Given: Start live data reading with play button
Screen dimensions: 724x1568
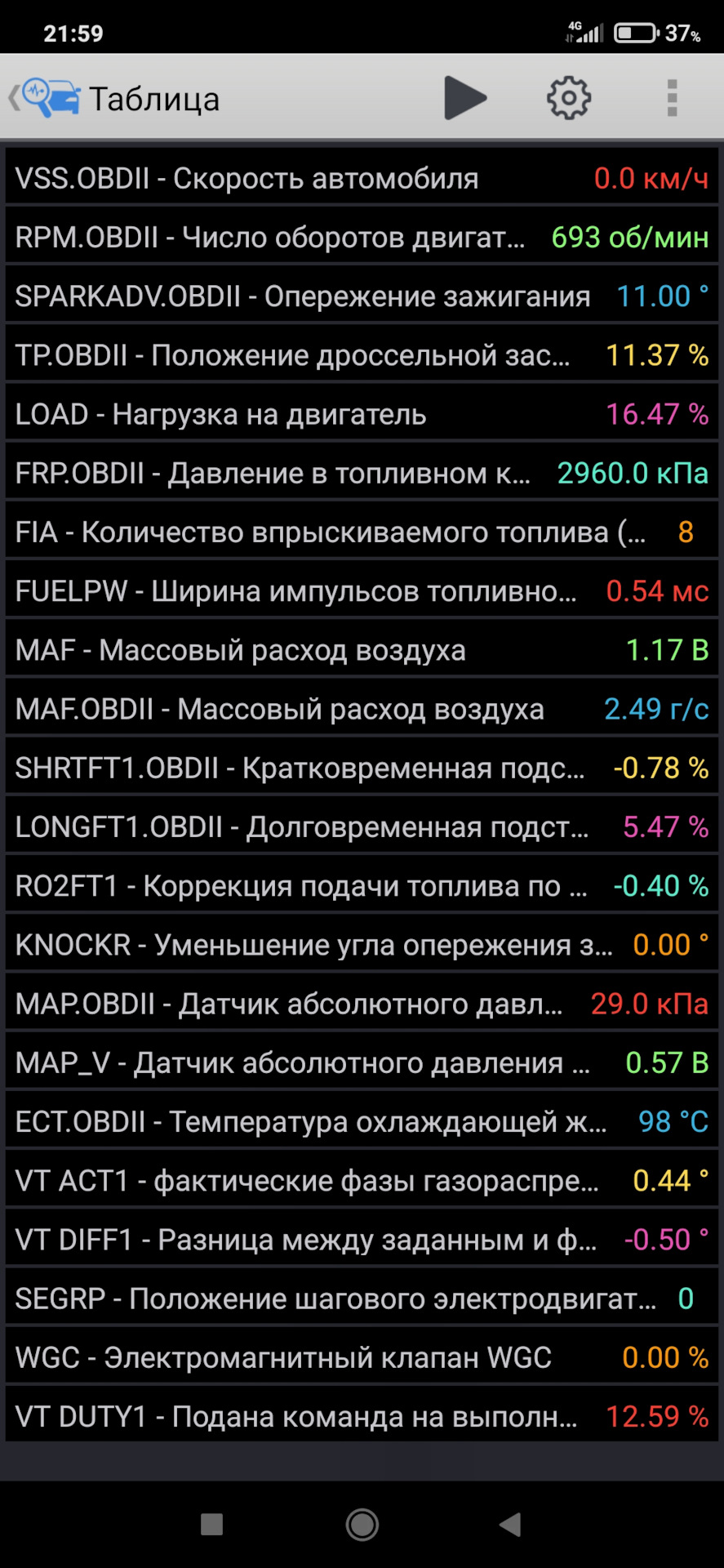Looking at the screenshot, I should (464, 98).
